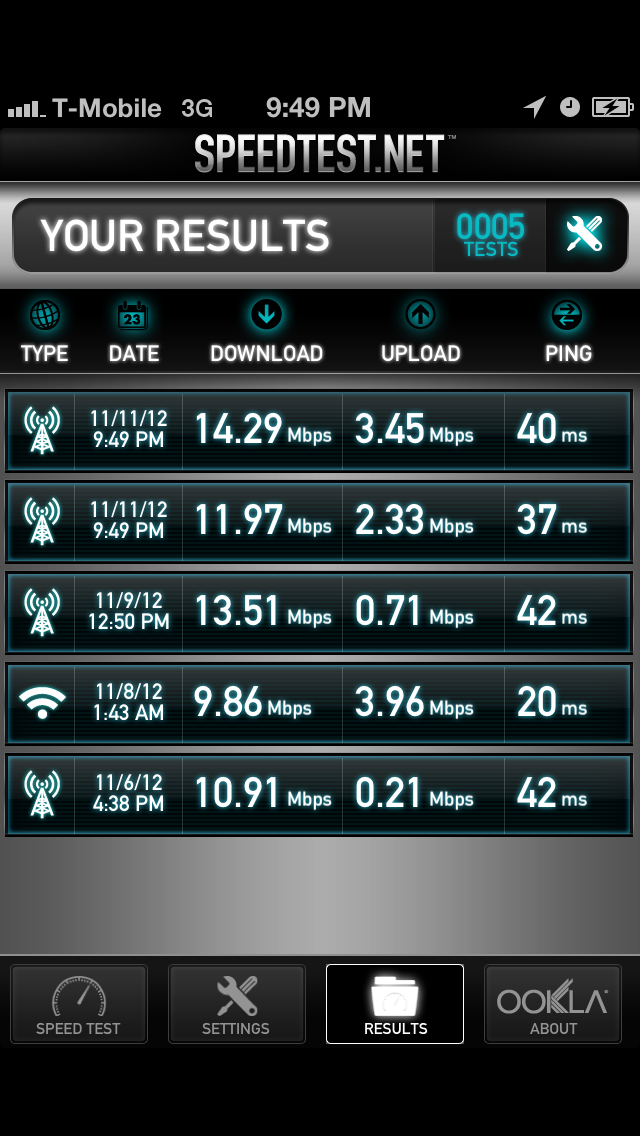
Task: Select the Results tab
Action: click(x=395, y=1003)
